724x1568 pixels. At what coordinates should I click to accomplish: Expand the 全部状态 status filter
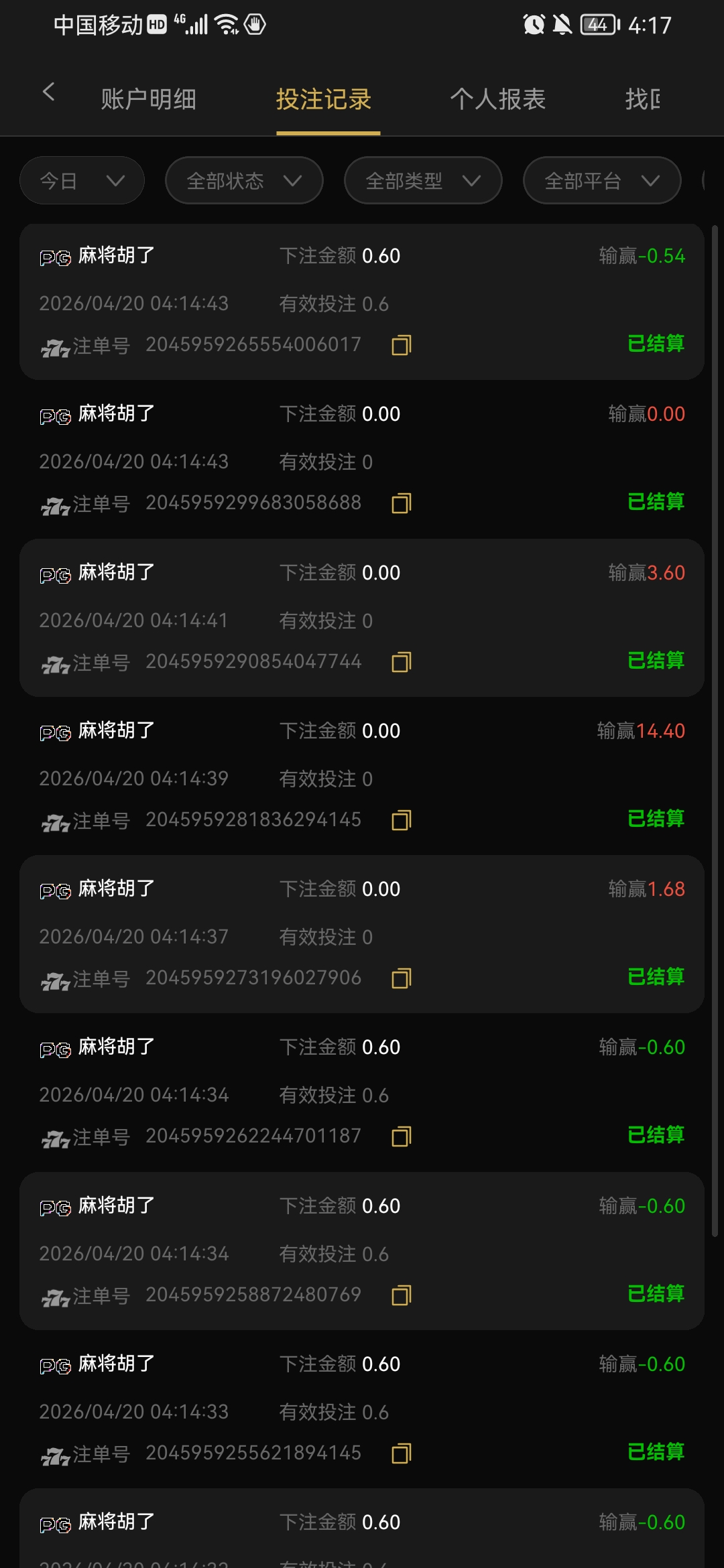243,180
